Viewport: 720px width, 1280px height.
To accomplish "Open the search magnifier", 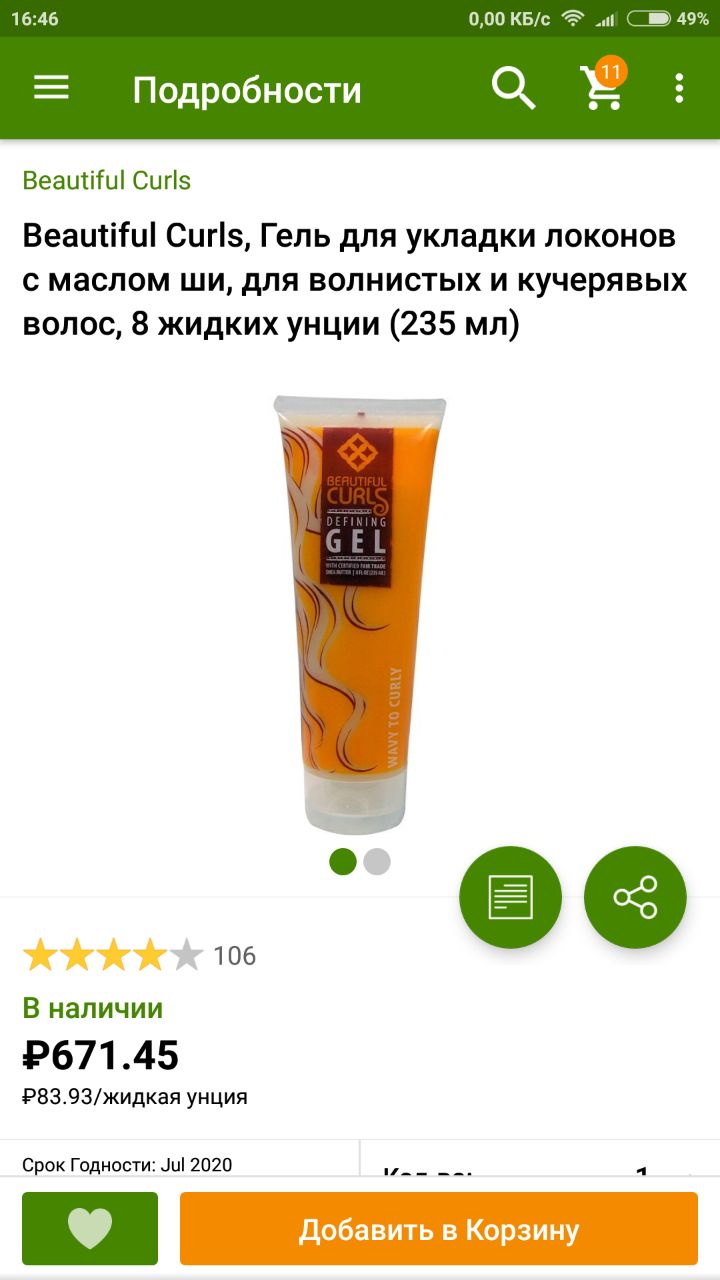I will coord(514,89).
